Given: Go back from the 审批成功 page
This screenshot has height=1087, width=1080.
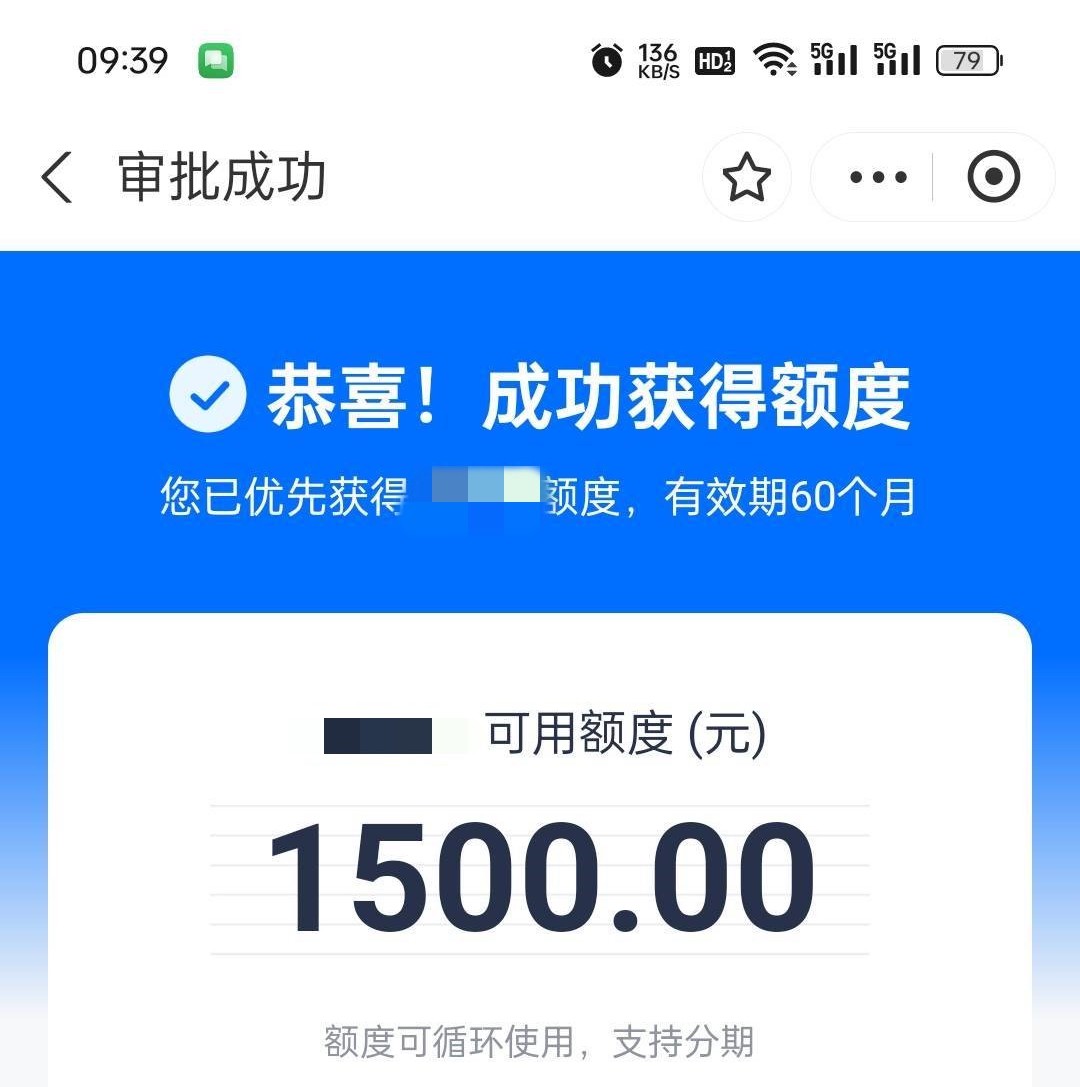Looking at the screenshot, I should (x=57, y=178).
